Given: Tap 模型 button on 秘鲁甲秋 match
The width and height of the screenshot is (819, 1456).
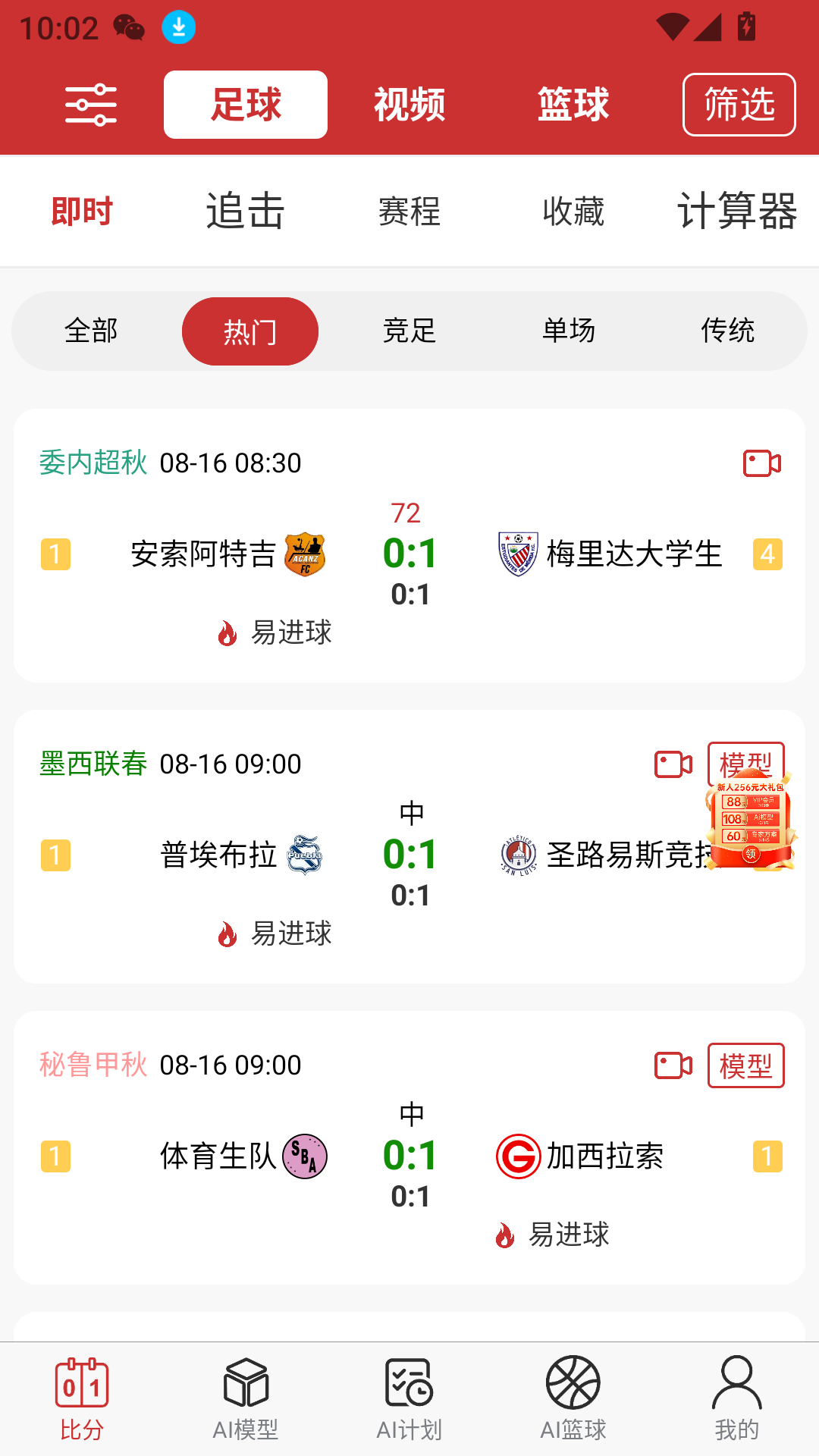Looking at the screenshot, I should [x=745, y=1065].
